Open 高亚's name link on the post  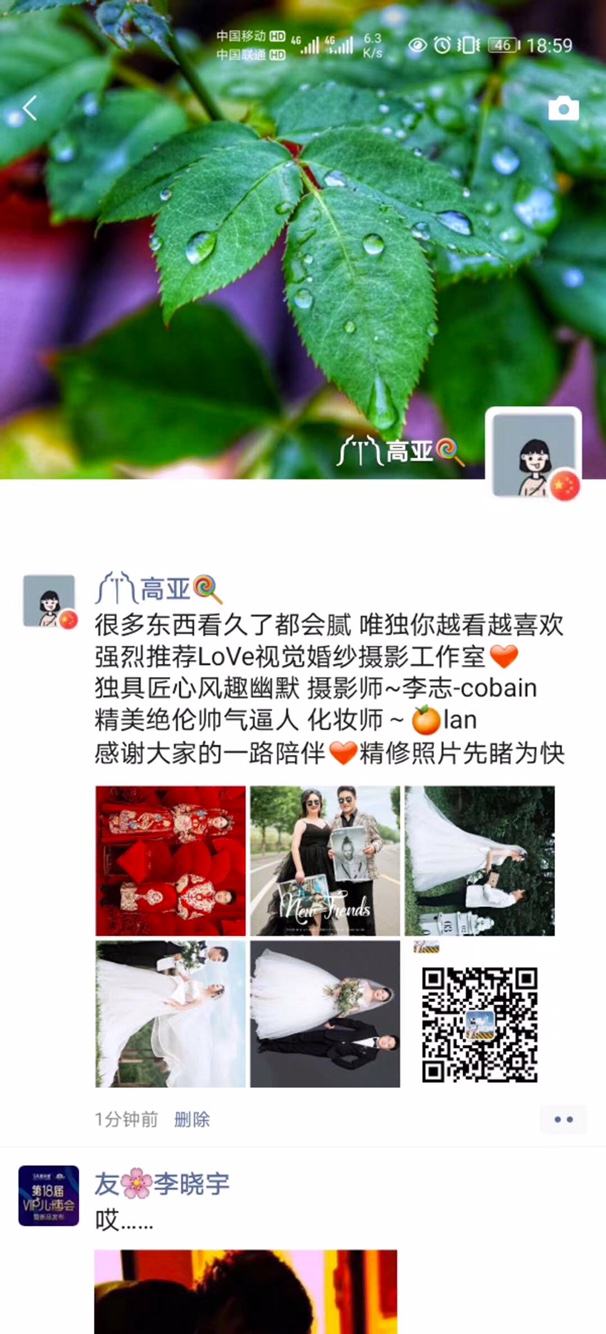tap(159, 589)
